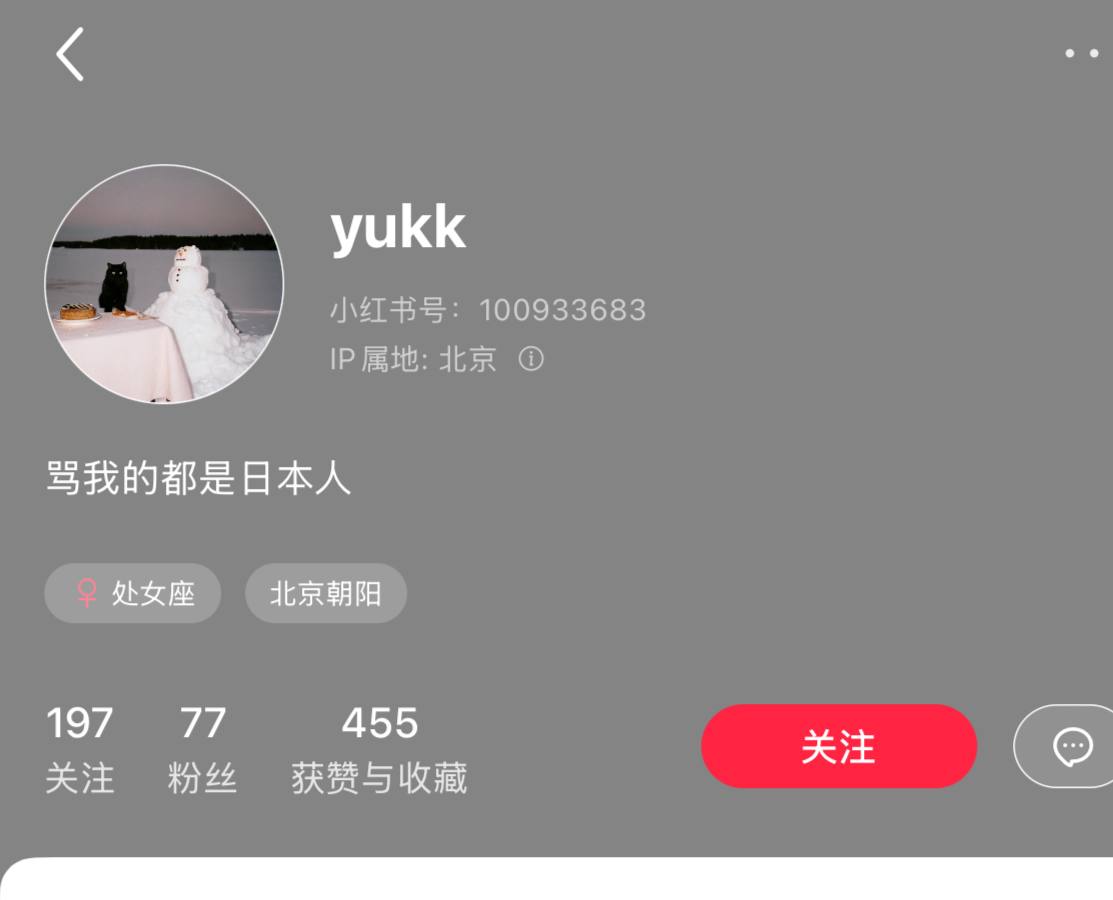View yukk's profile avatar

[164, 284]
